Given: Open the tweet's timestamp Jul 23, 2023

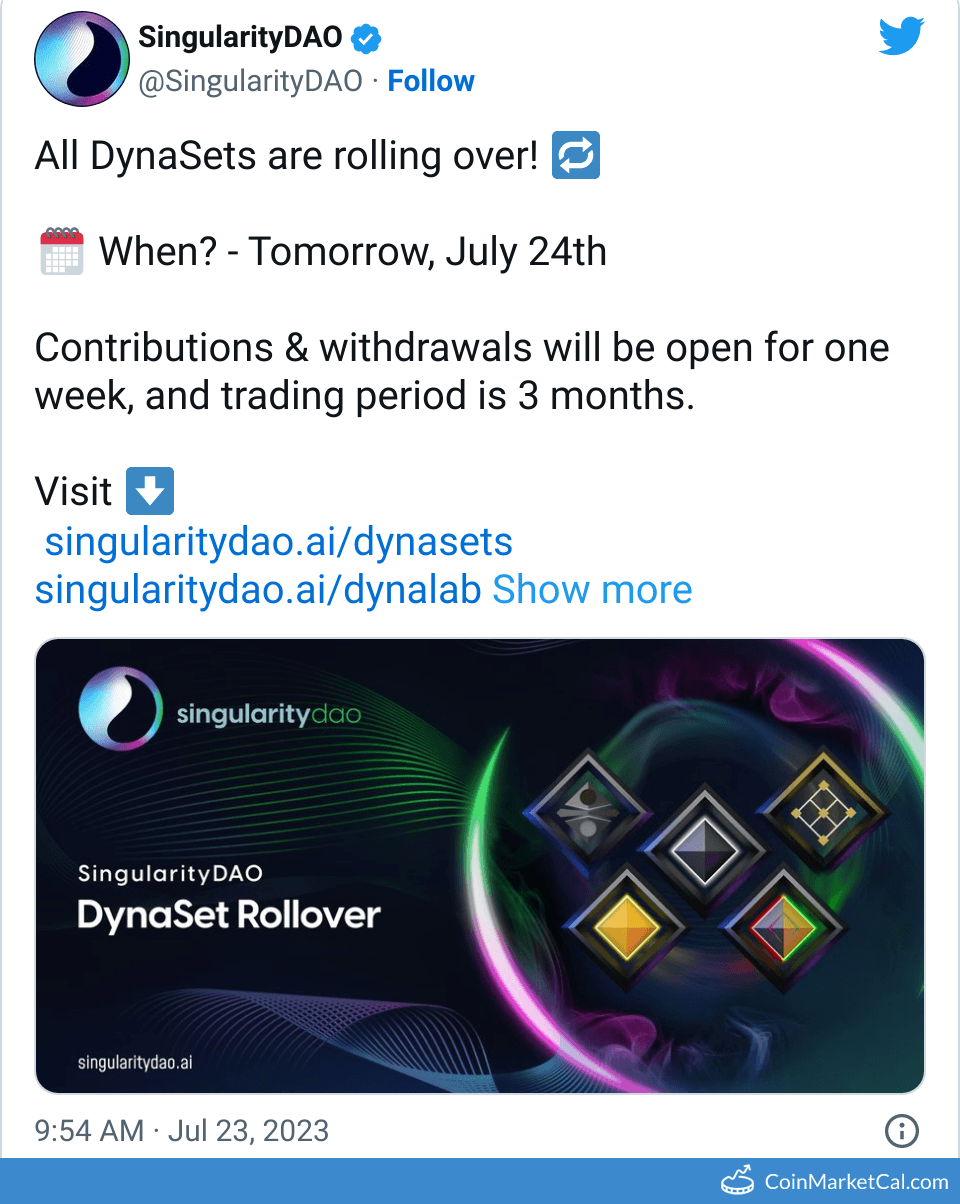Looking at the screenshot, I should click(x=181, y=1131).
